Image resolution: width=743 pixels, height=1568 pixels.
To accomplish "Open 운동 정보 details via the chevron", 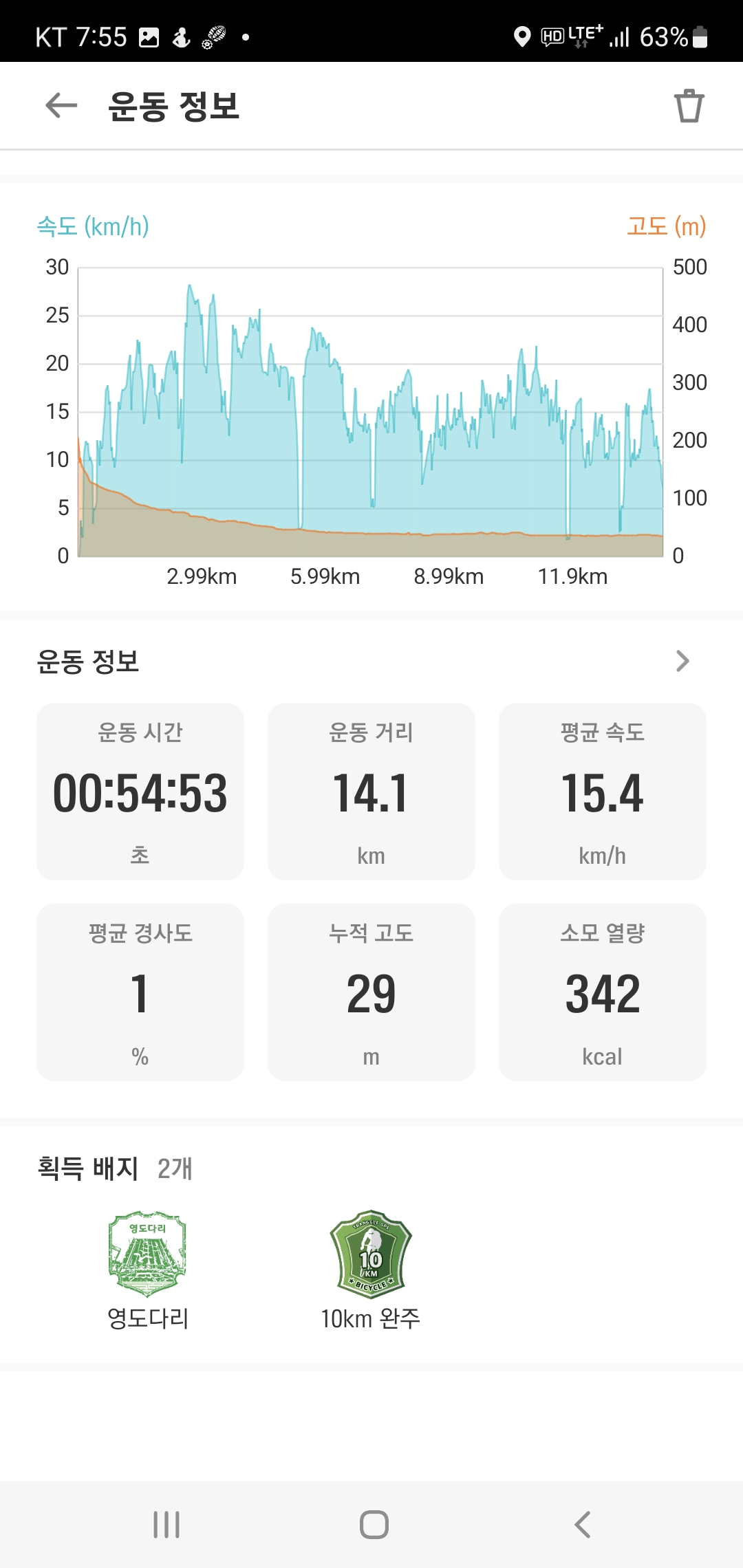I will [x=682, y=661].
